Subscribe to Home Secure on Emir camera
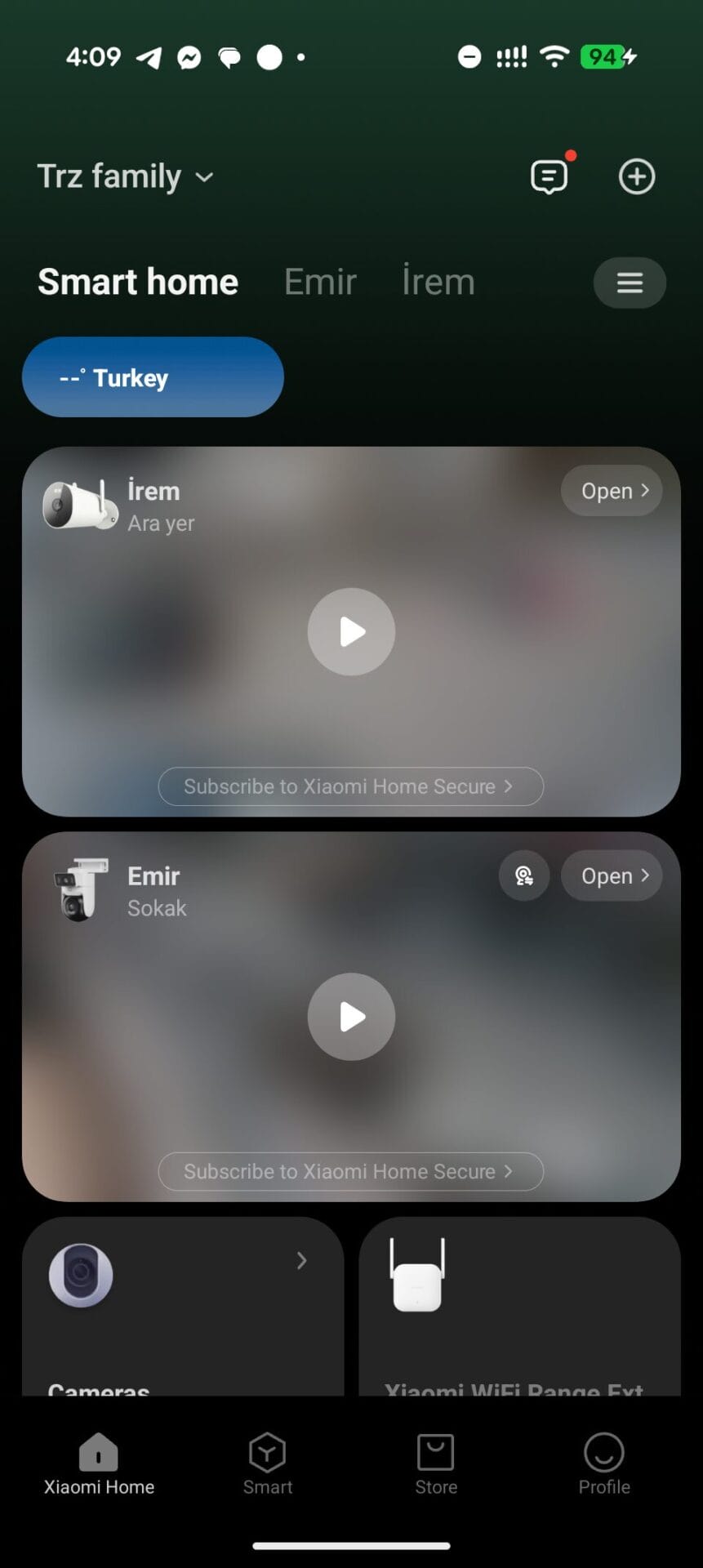Viewport: 703px width, 1568px height. [350, 1171]
